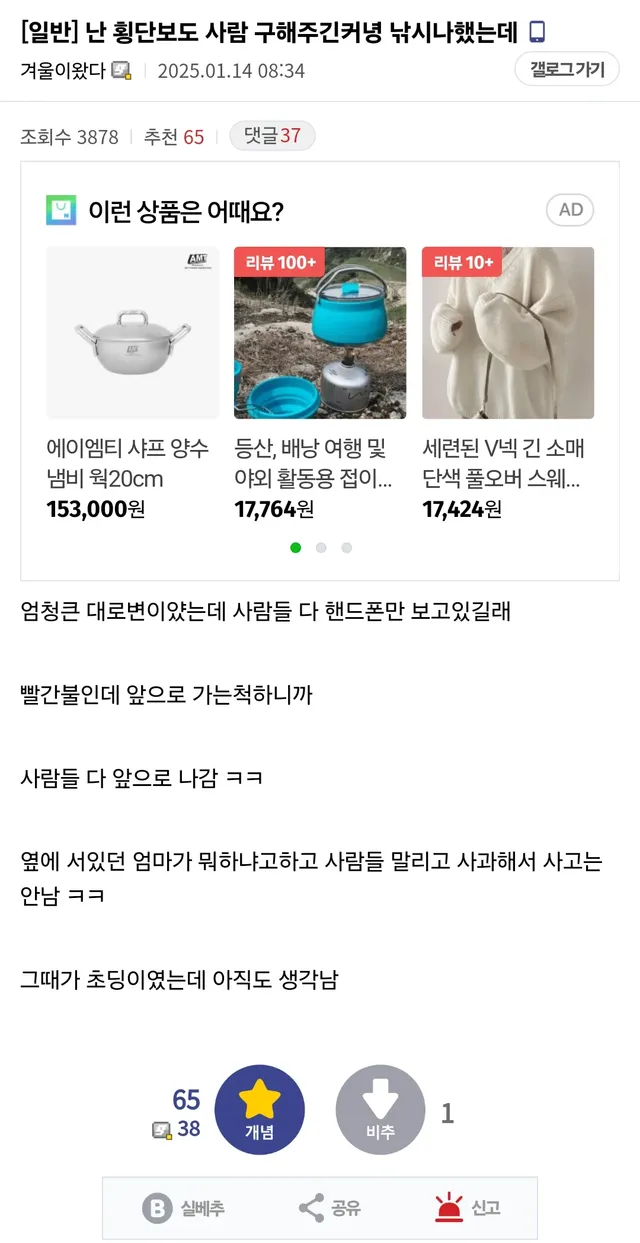Tap the 실베추 button
Screen dimensions: 640x1243
pos(184,1208)
